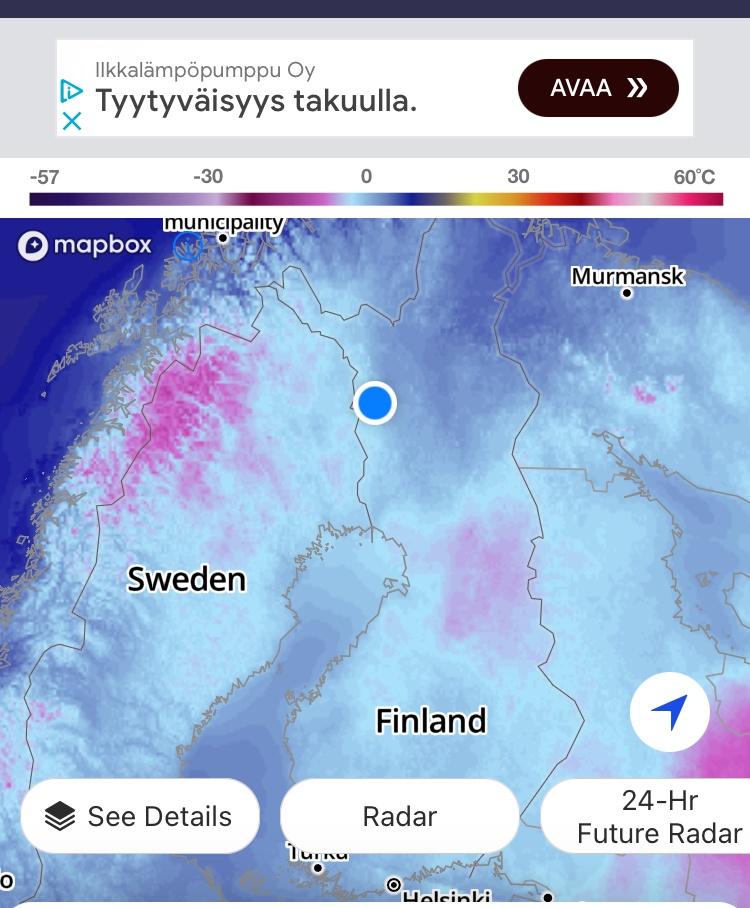Open See Details for map layers
This screenshot has width=750, height=908.
click(x=140, y=816)
